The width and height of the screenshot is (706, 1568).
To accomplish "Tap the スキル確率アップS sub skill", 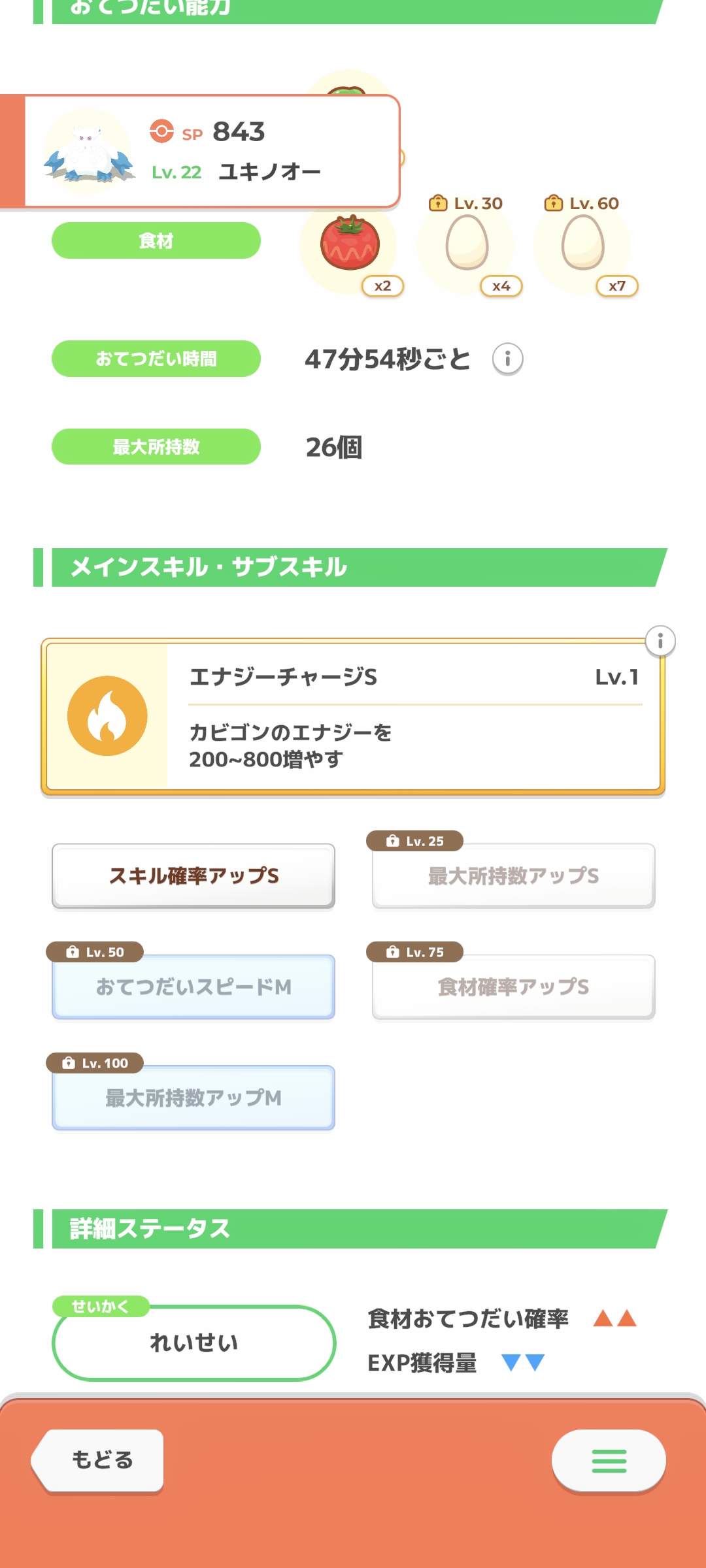I will pos(193,875).
